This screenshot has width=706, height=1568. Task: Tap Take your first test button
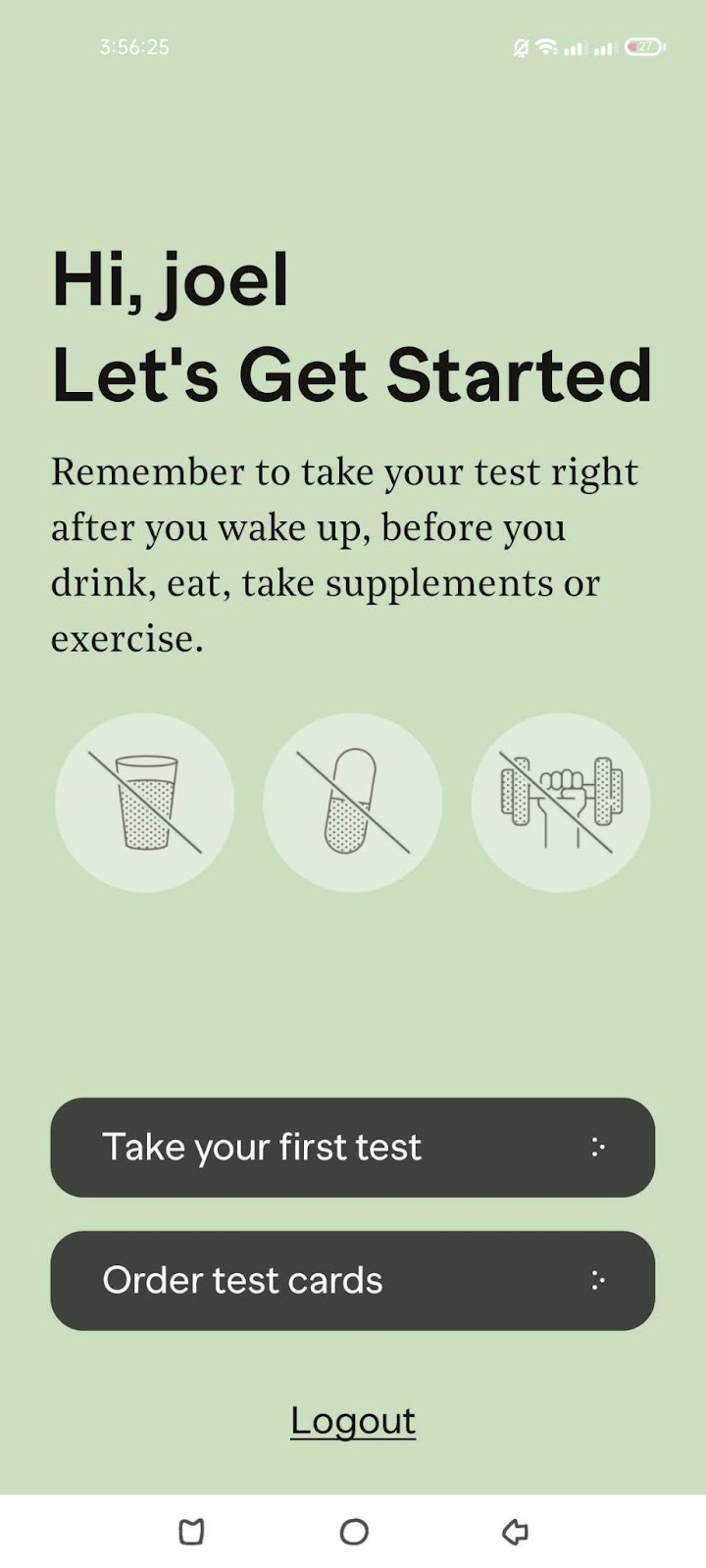click(x=352, y=1147)
